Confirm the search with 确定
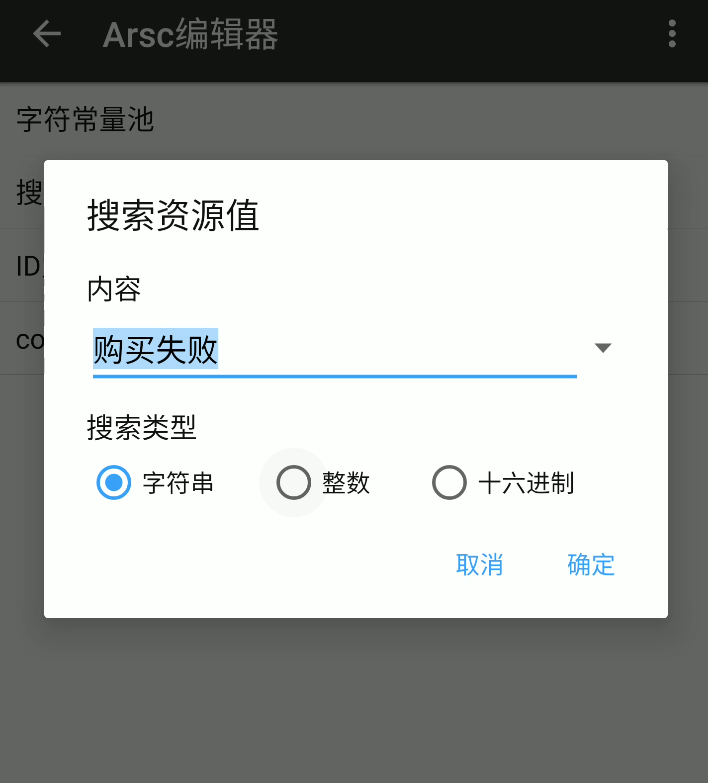The image size is (708, 783). pyautogui.click(x=590, y=564)
